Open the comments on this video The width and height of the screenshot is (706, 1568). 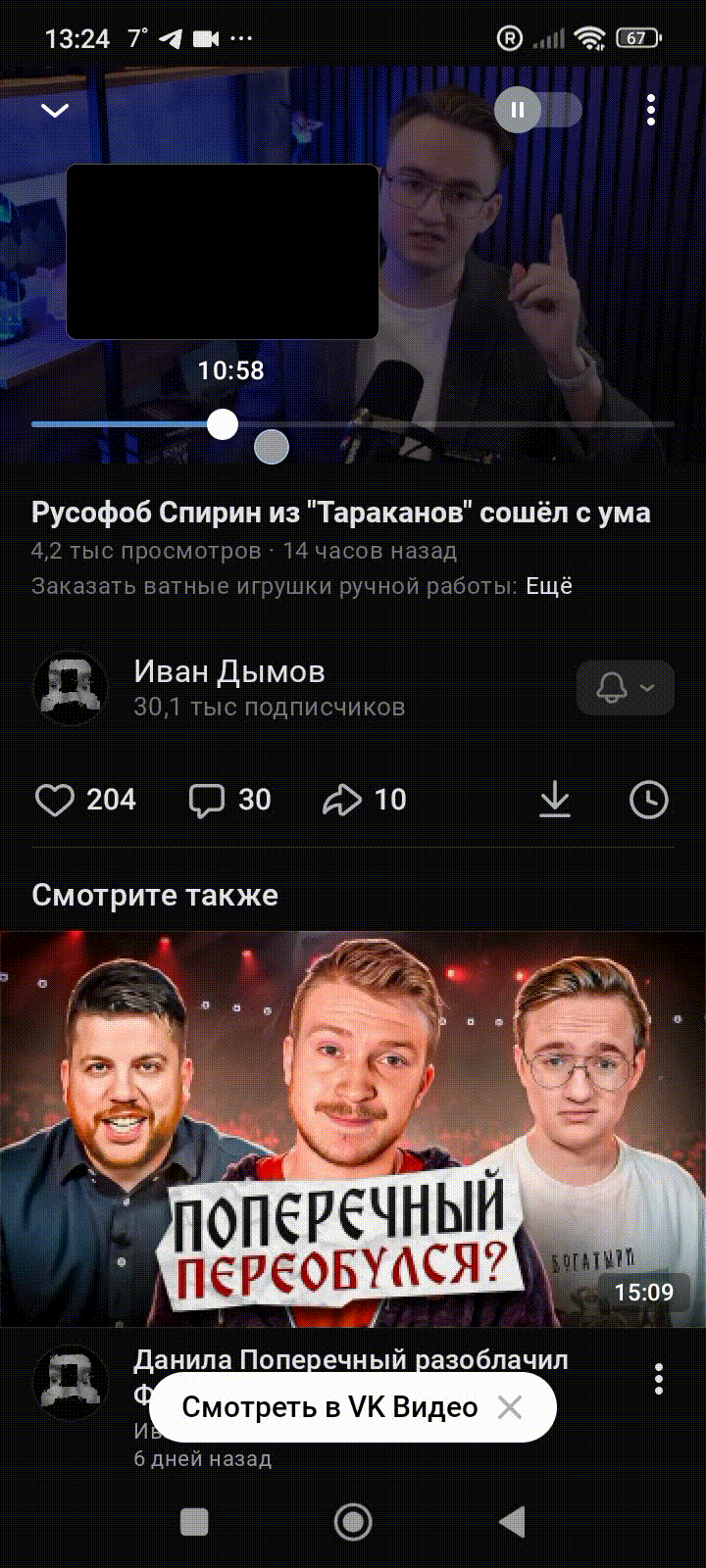207,800
